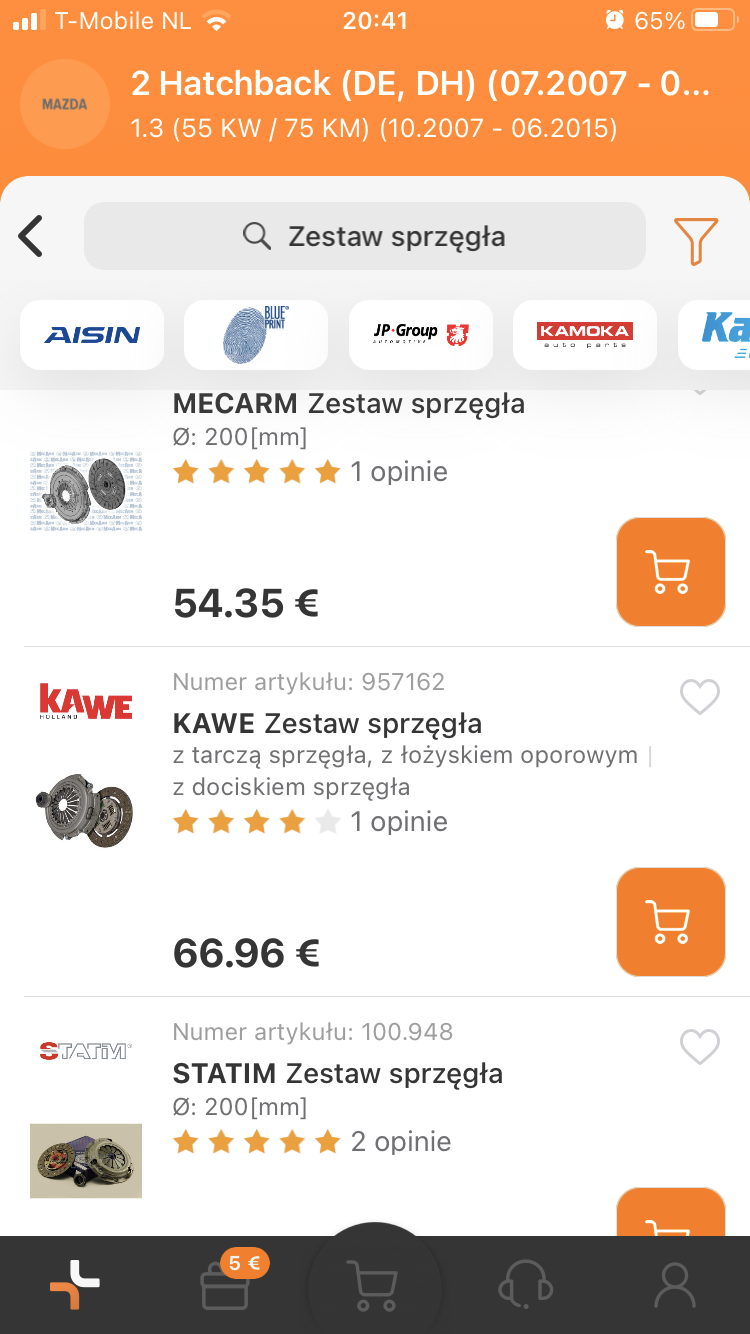This screenshot has height=1334, width=750.
Task: Open the 5 € gift bonus tab
Action: (x=225, y=1285)
